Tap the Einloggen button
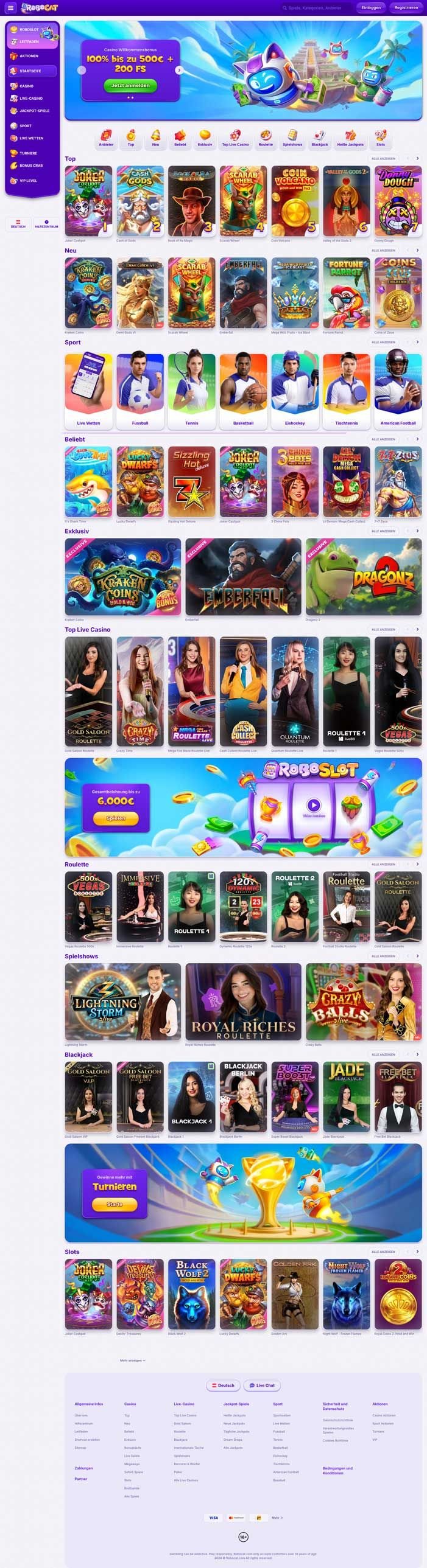 370,8
